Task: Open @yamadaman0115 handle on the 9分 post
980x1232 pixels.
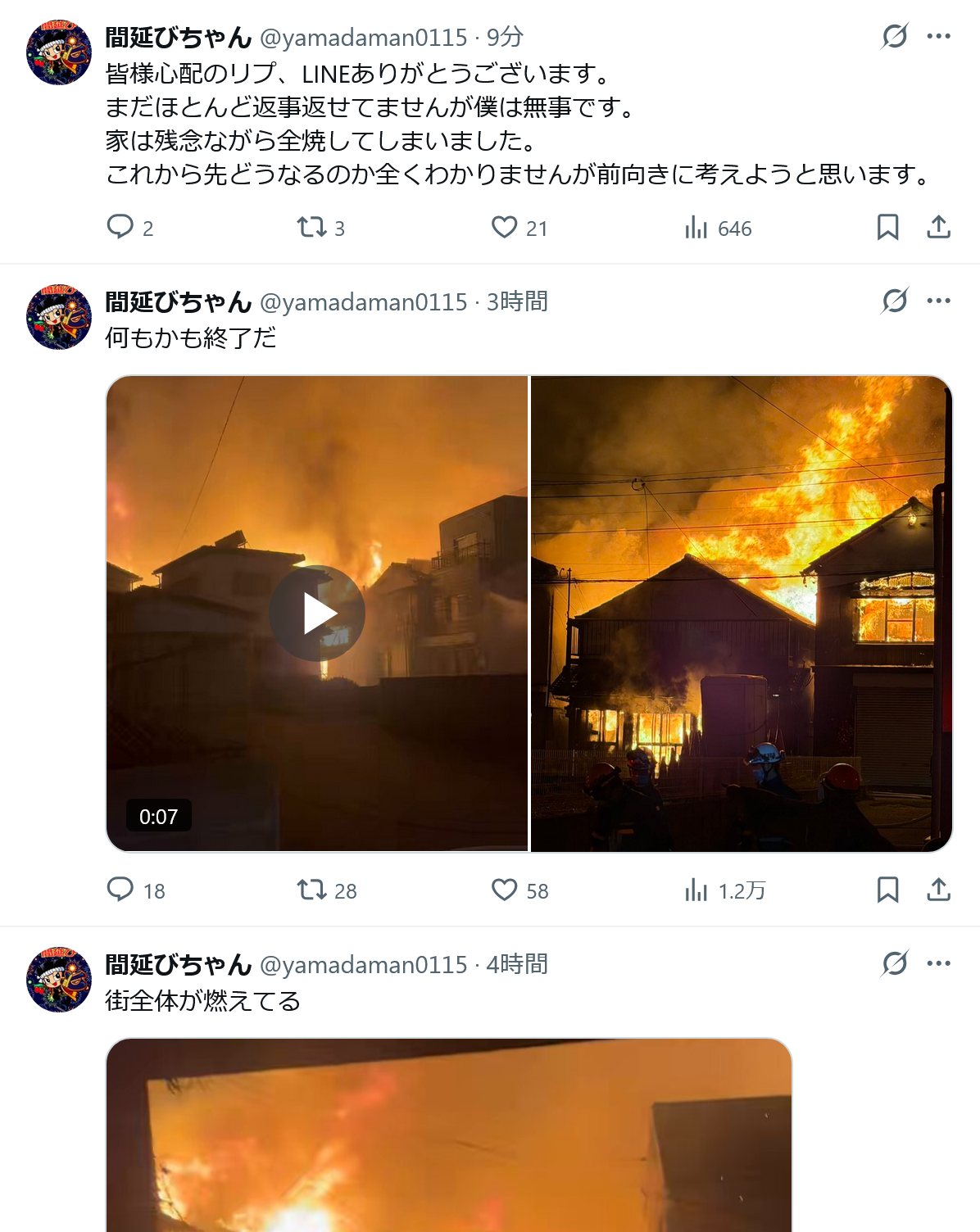Action: 363,37
